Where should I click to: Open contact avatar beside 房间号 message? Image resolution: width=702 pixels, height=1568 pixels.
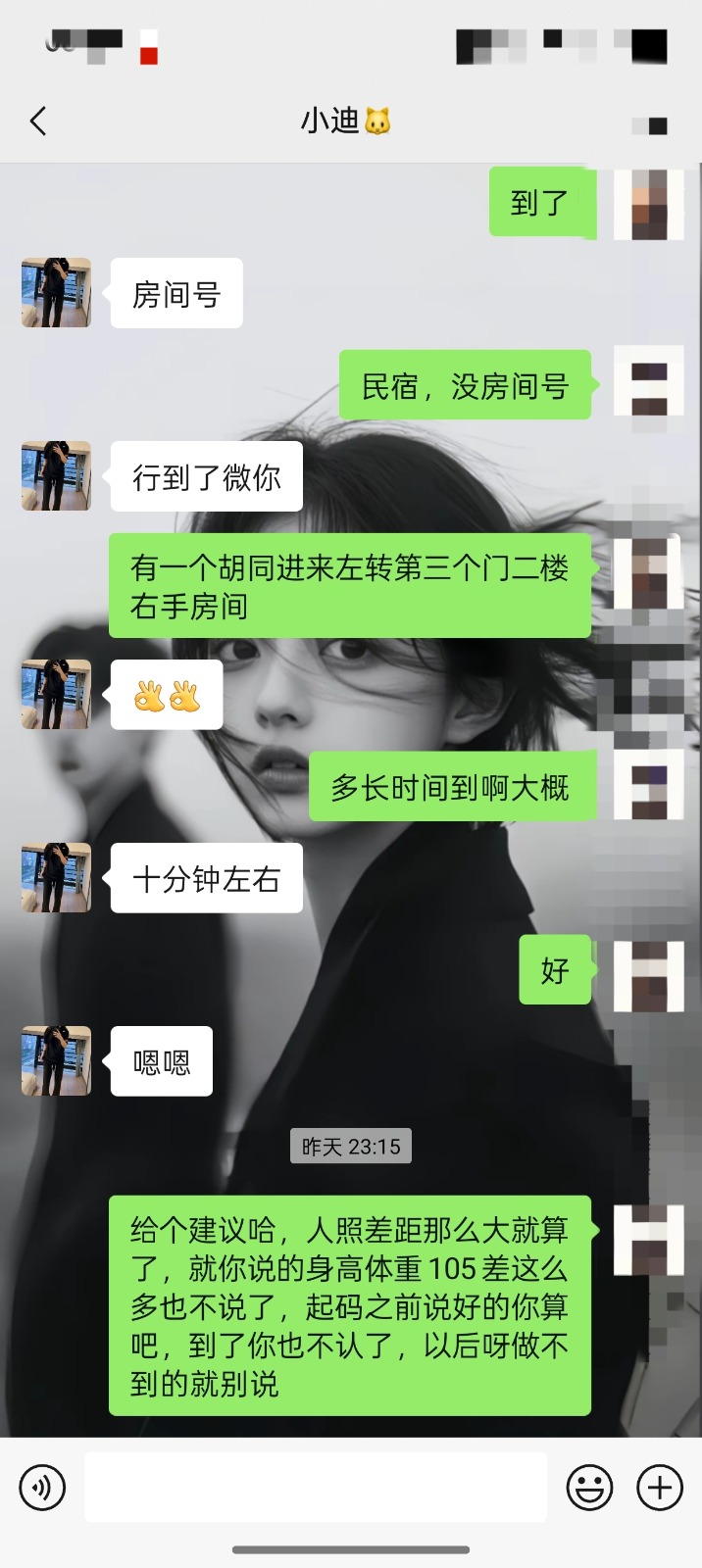point(56,293)
